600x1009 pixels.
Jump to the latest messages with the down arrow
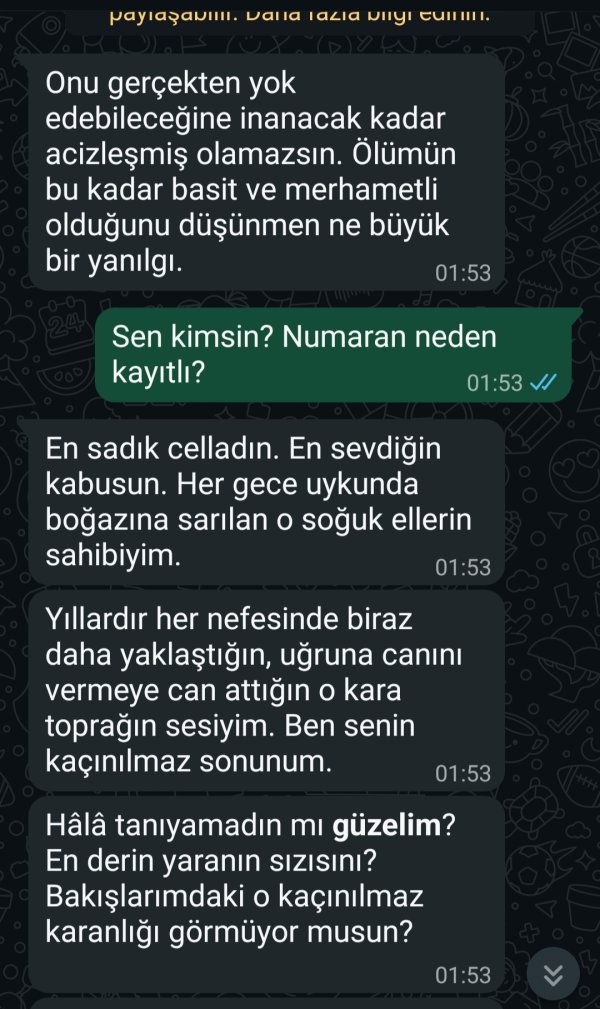click(553, 973)
